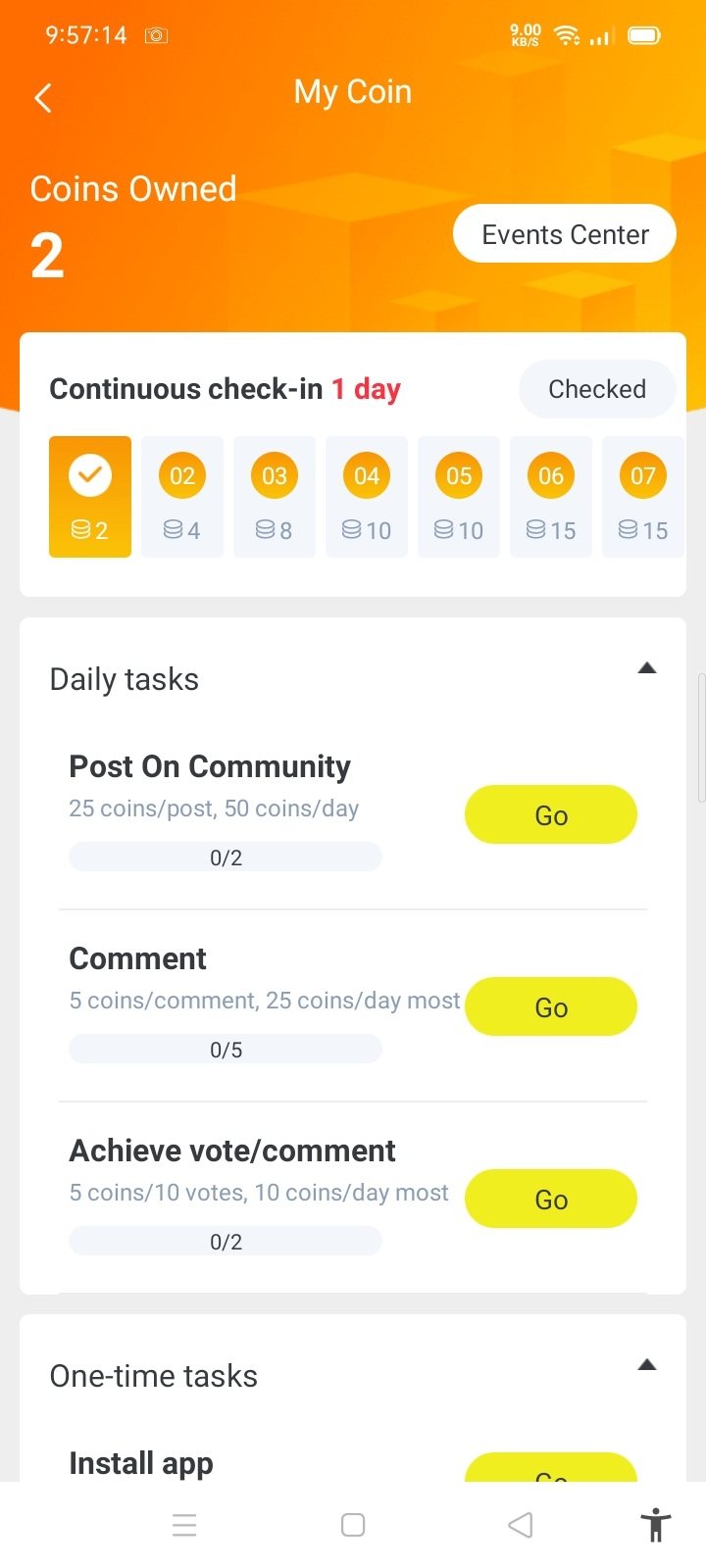Go back from My Coin page
Screen dimensions: 706x1568
43,97
